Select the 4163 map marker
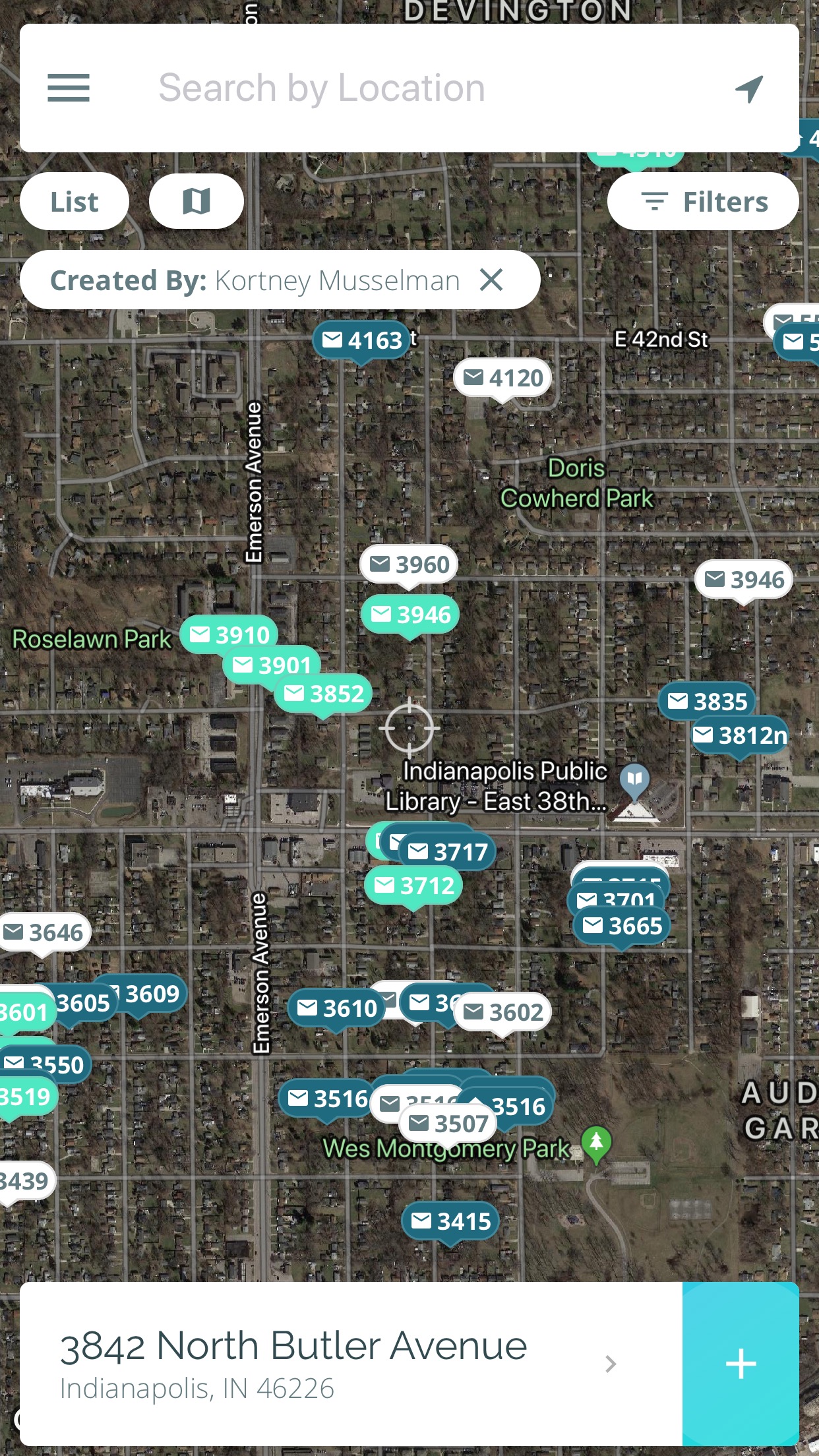This screenshot has width=819, height=1456. click(x=361, y=340)
